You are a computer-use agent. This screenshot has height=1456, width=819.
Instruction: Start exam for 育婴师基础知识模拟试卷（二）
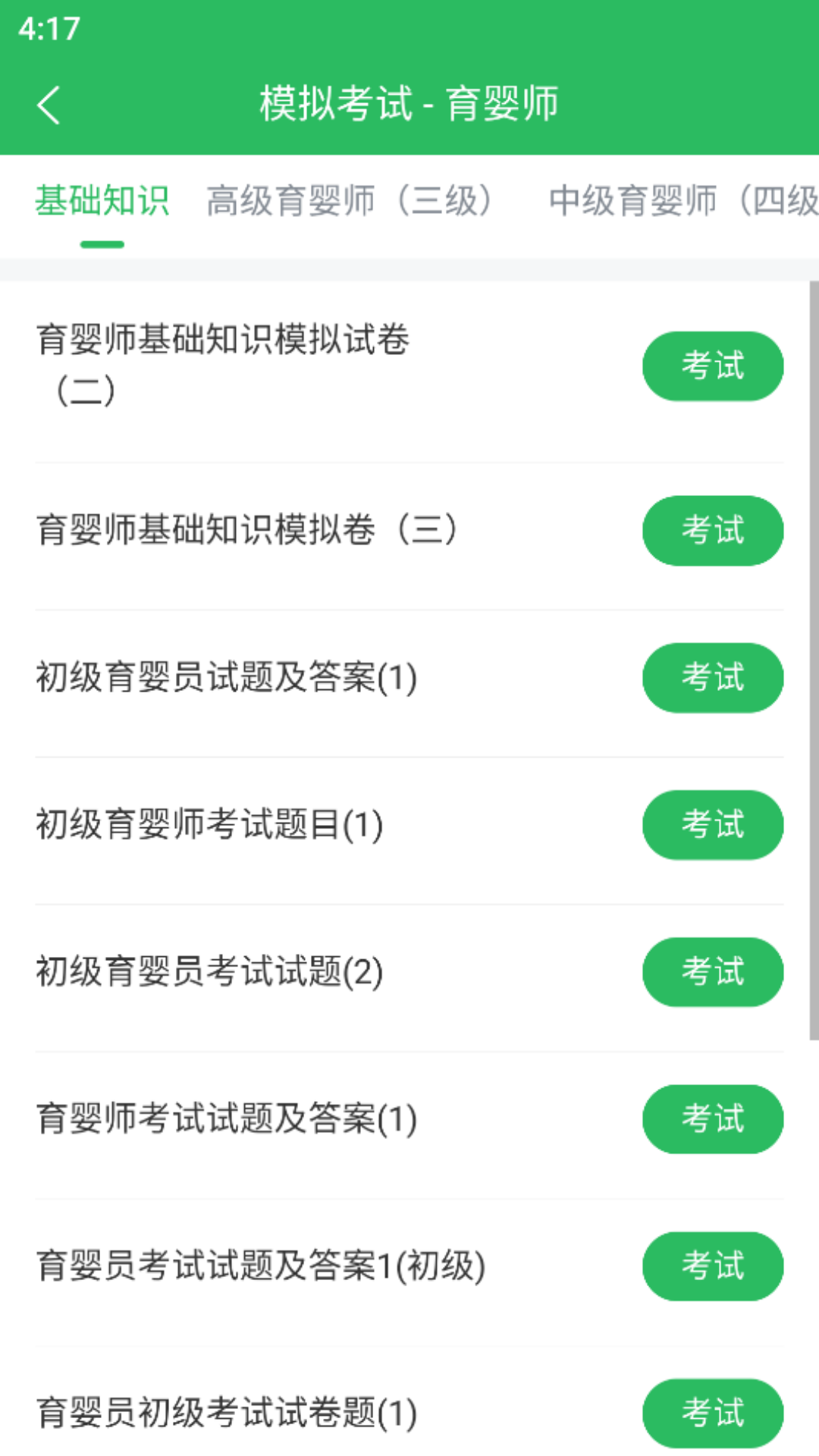tap(712, 366)
